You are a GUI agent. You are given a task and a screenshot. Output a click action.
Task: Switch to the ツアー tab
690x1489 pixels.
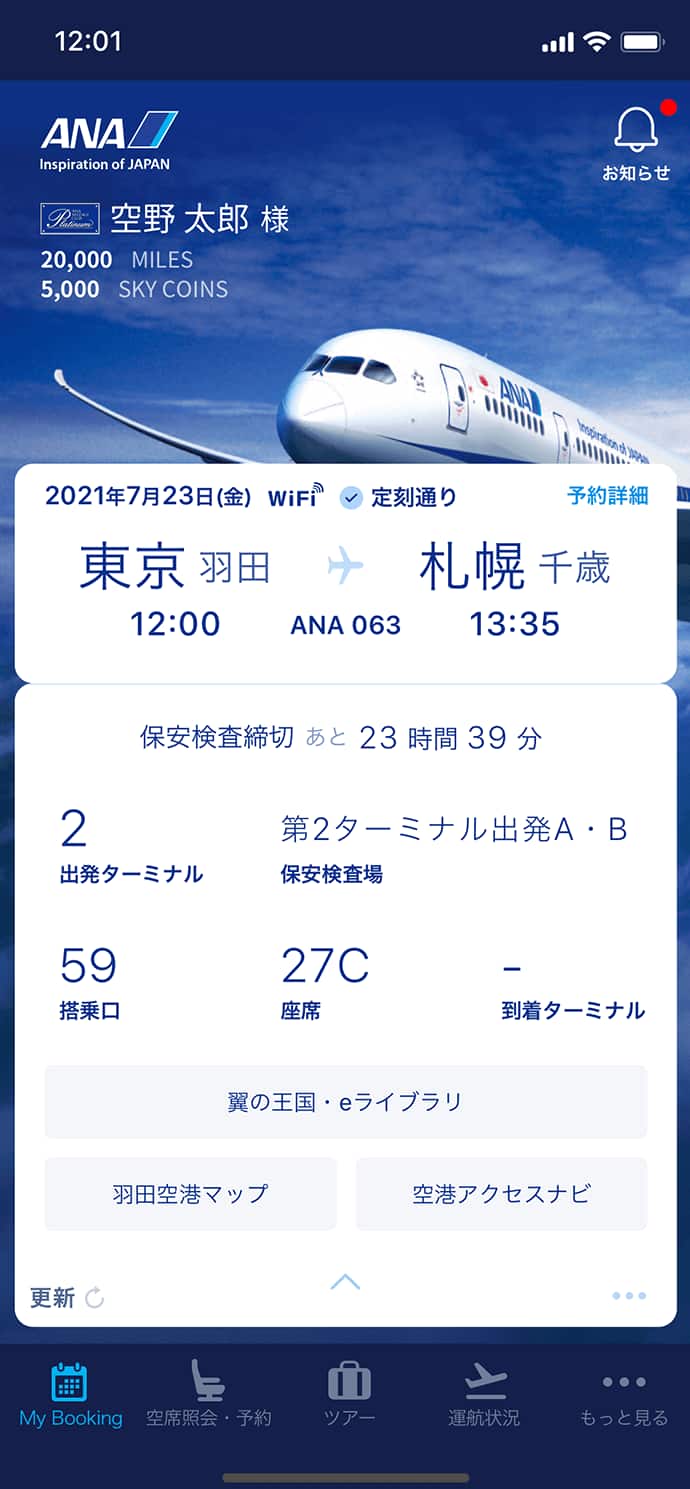tap(349, 1395)
